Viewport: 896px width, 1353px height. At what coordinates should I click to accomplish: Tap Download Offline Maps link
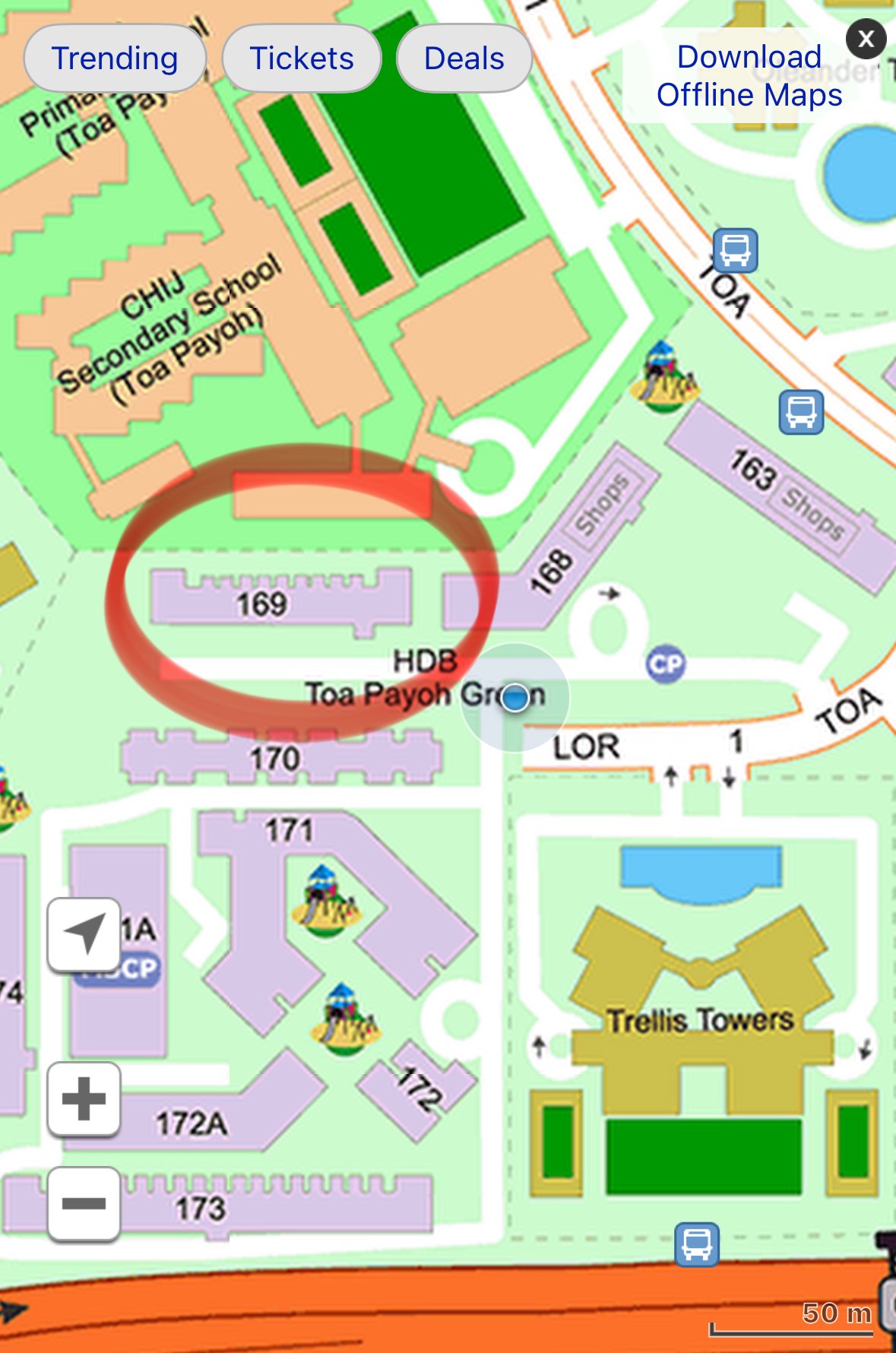point(749,76)
